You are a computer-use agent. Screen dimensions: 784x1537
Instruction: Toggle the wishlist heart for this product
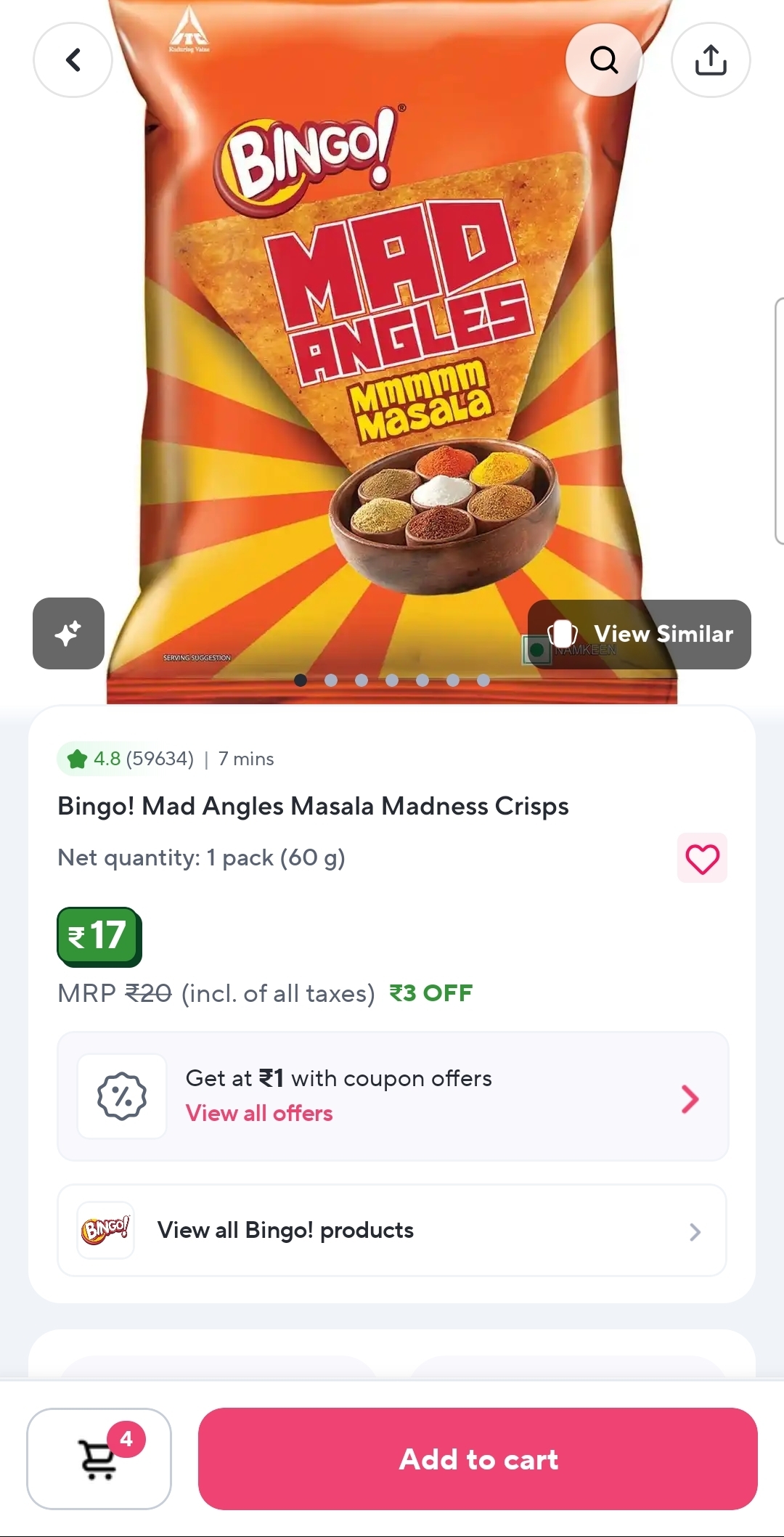(701, 857)
